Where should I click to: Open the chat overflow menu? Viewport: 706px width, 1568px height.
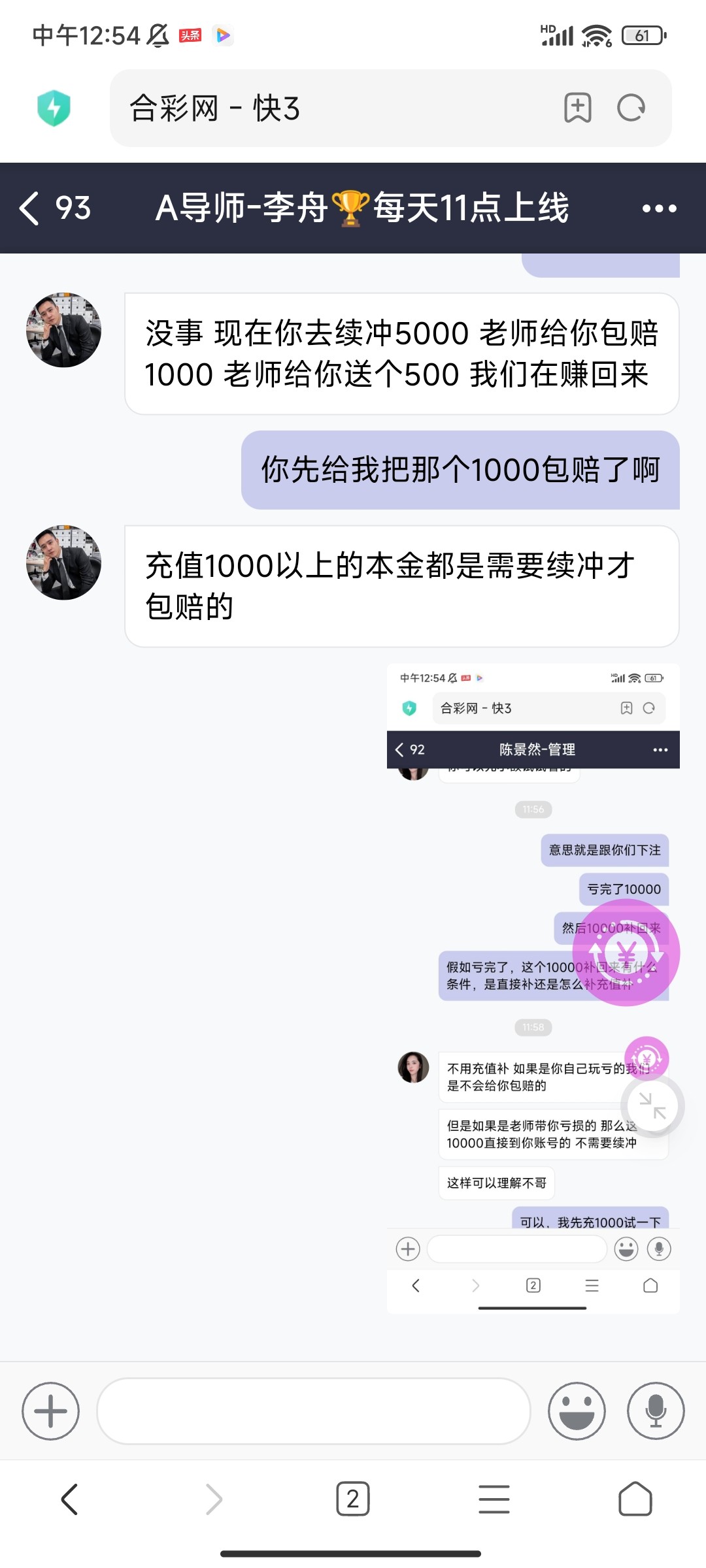click(x=659, y=208)
